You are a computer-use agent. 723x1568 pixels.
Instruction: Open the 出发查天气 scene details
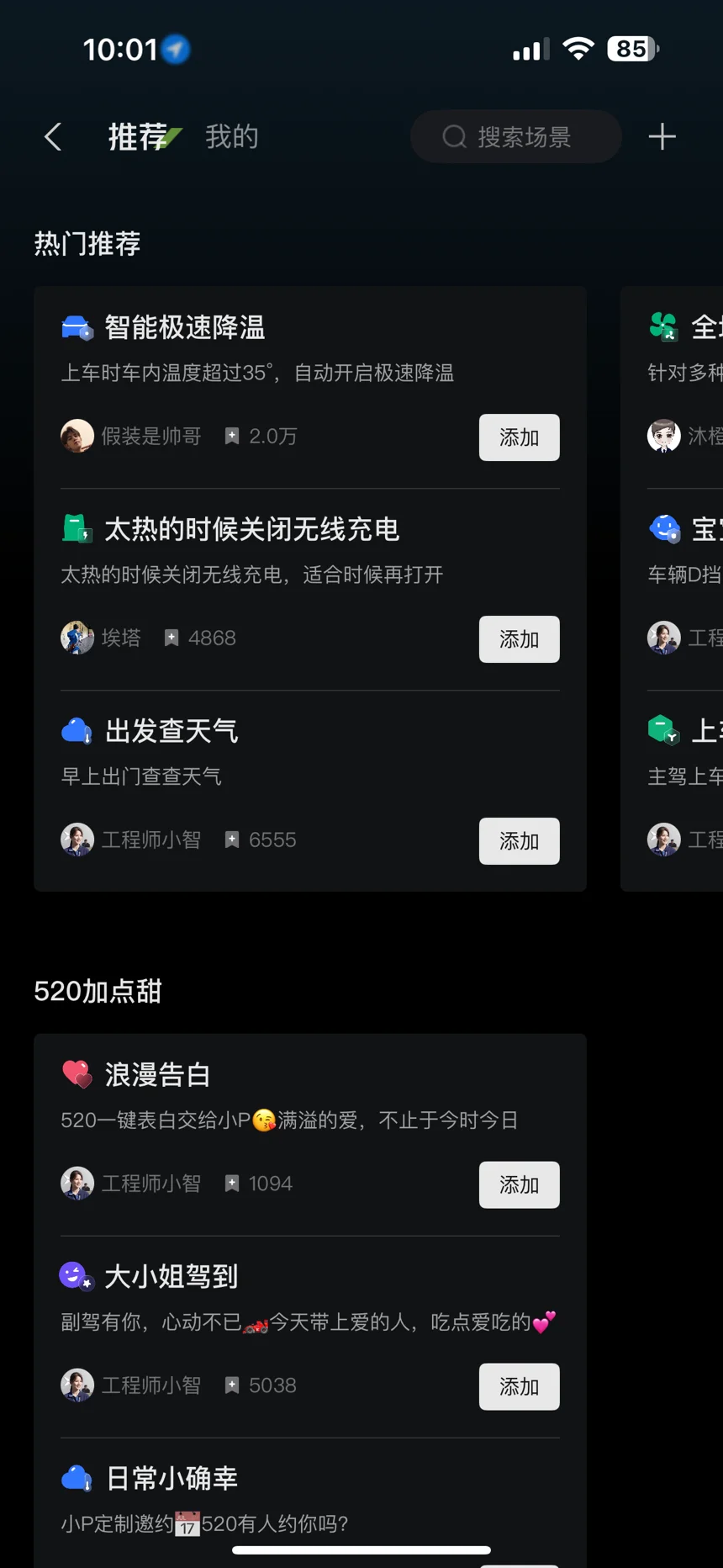(x=172, y=731)
